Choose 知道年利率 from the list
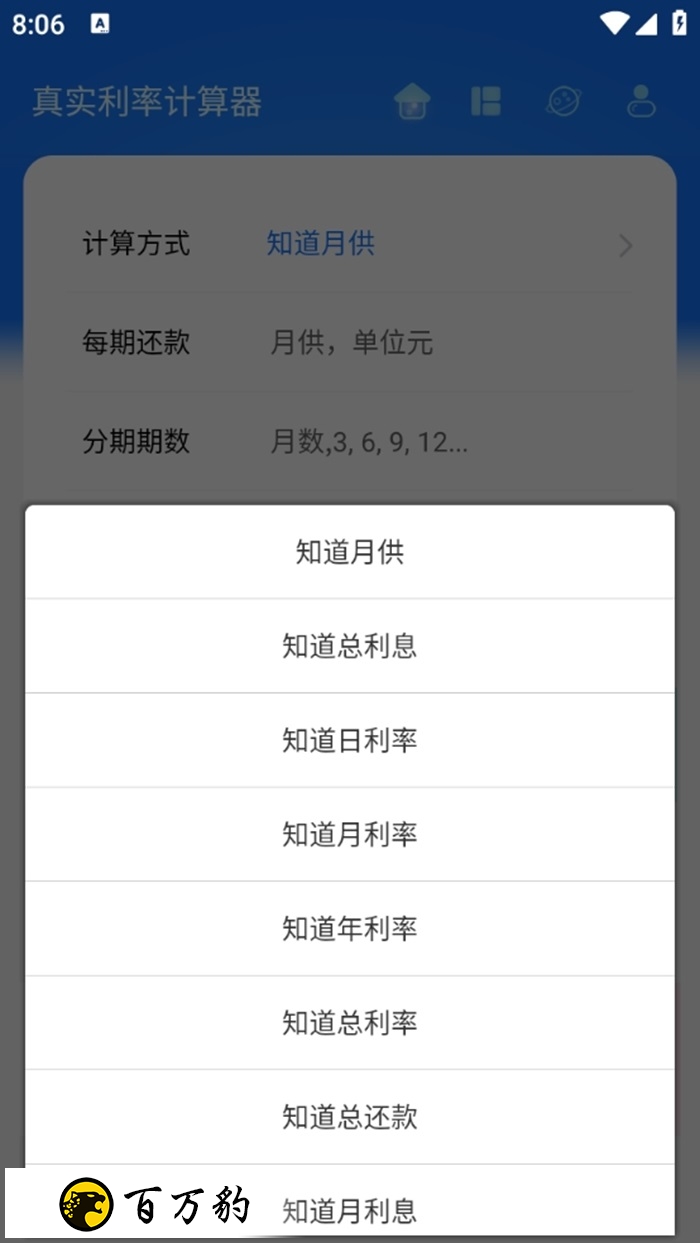700x1243 pixels. click(349, 928)
